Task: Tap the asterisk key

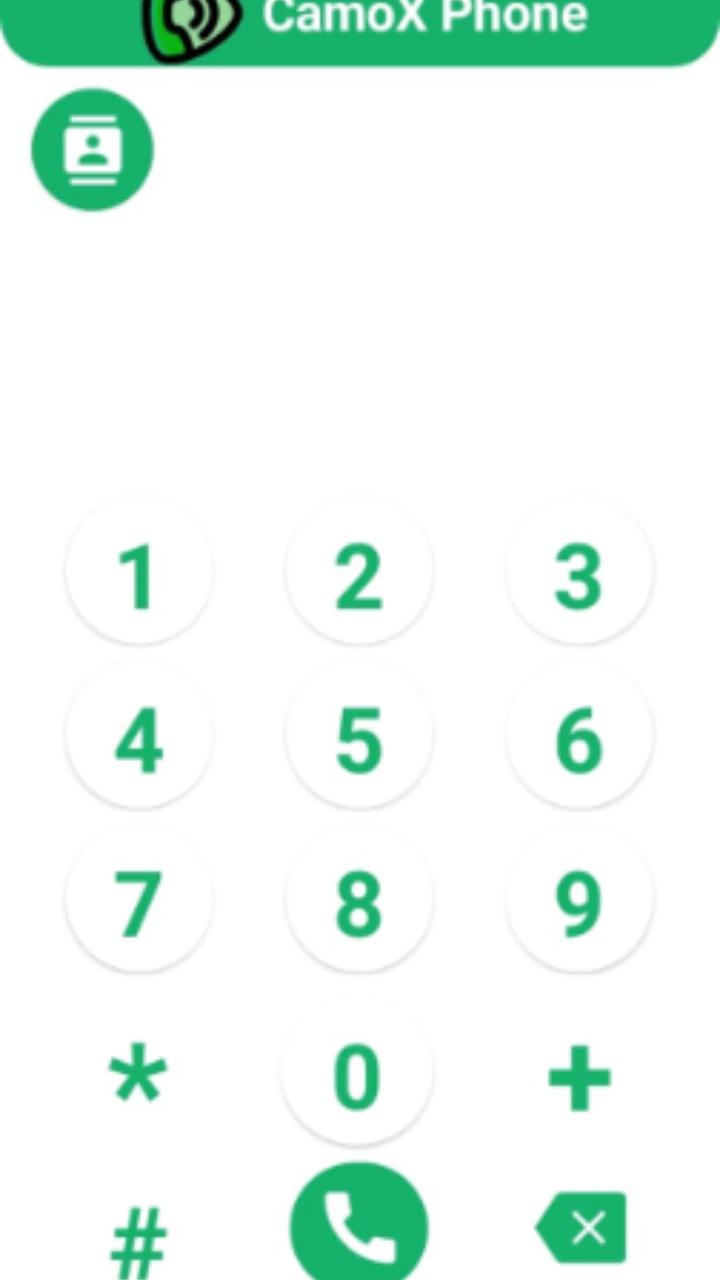Action: [x=138, y=1073]
